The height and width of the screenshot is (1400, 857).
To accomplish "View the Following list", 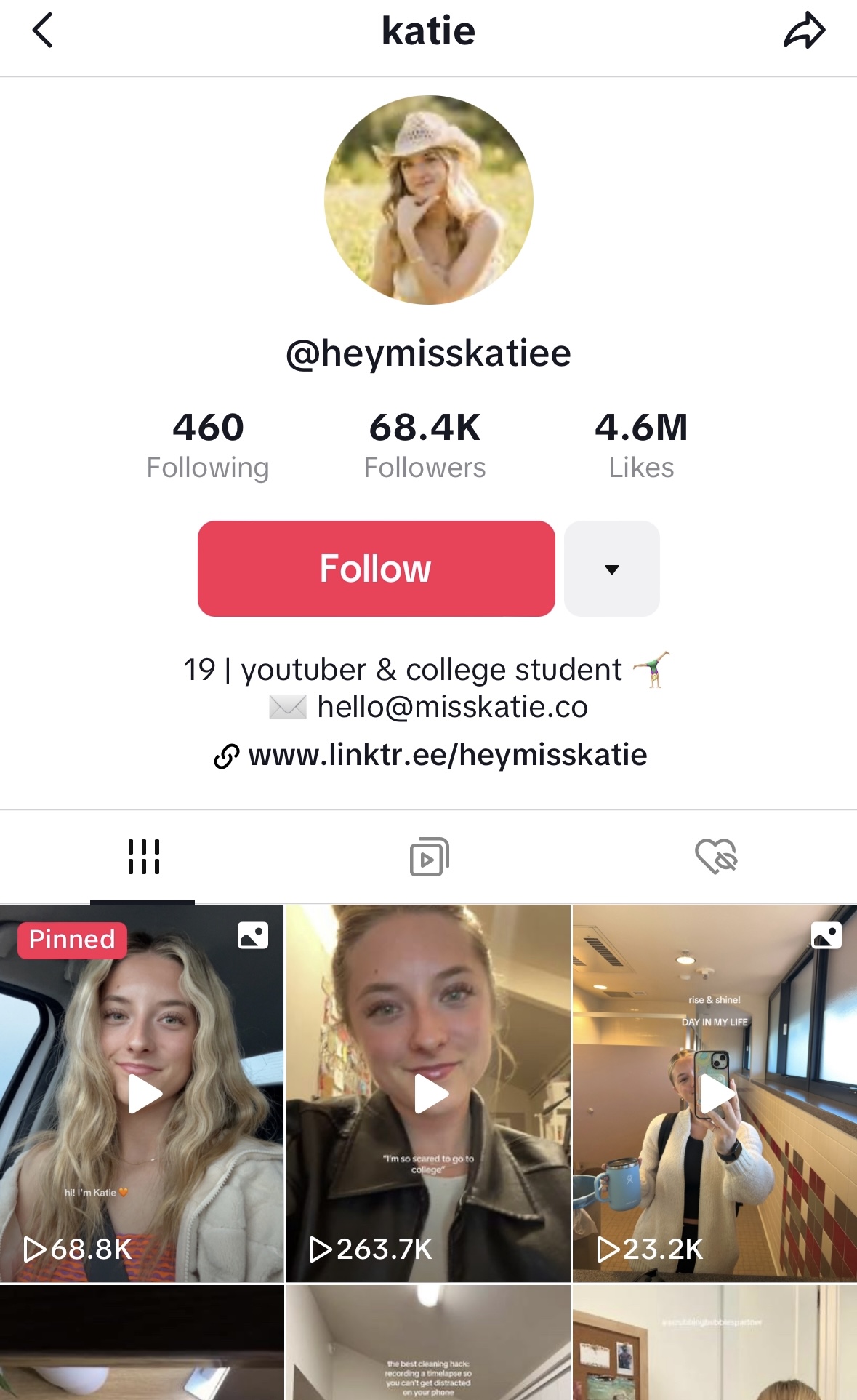I will (208, 445).
